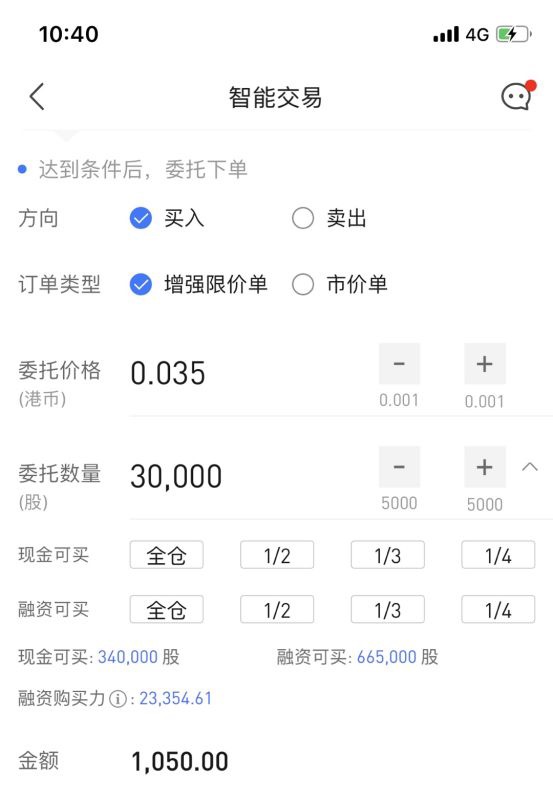Select 1/2 for 融资可买
The image size is (553, 800).
point(277,609)
